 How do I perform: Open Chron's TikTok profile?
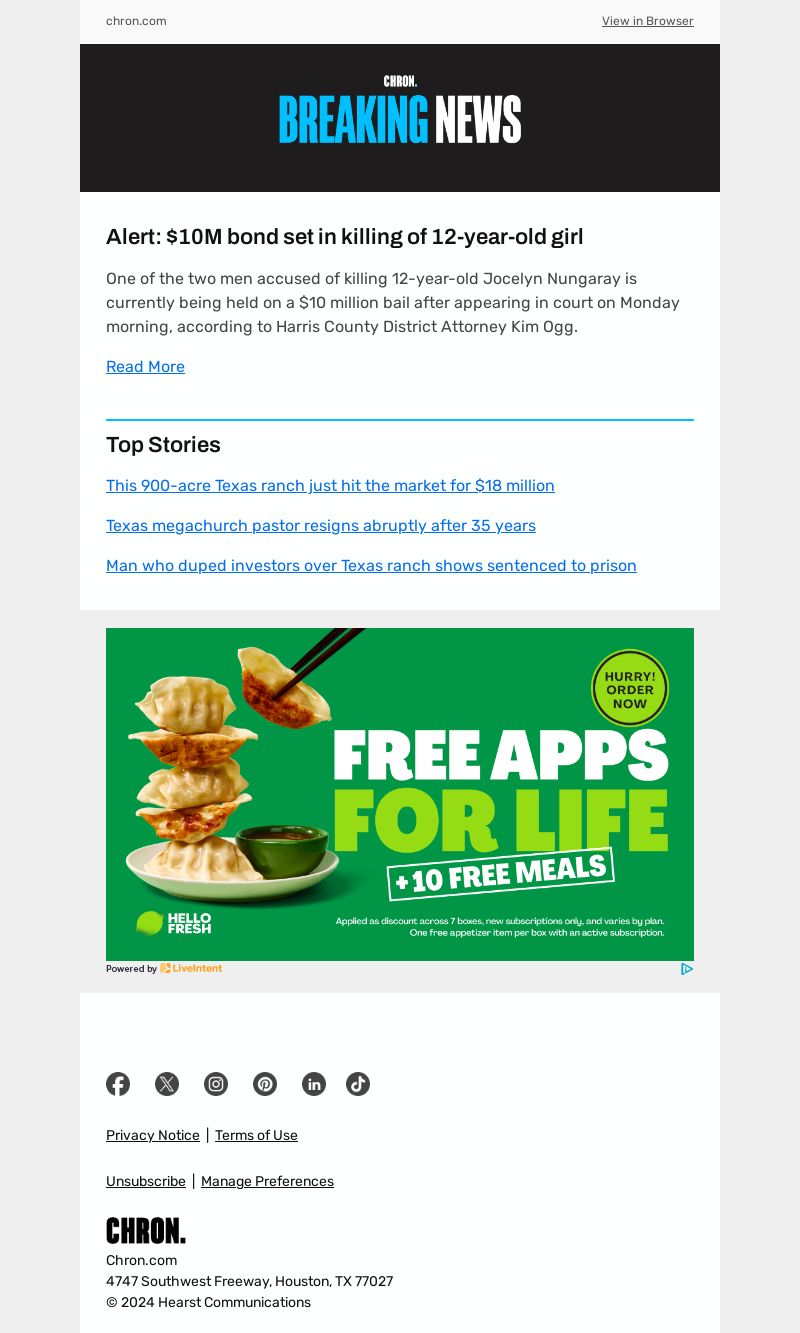pyautogui.click(x=358, y=1084)
